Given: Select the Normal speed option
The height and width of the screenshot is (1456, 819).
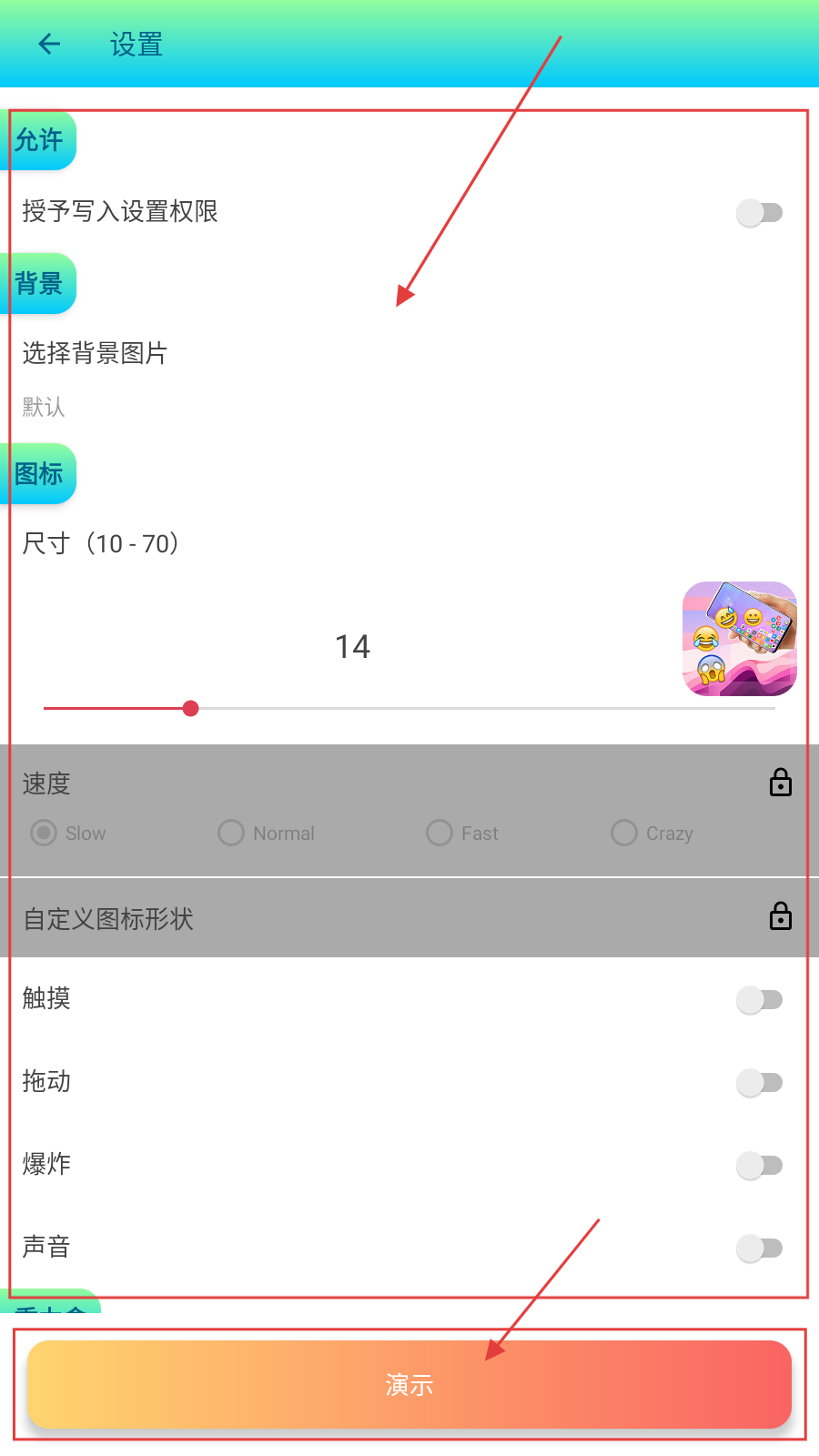Looking at the screenshot, I should point(231,833).
